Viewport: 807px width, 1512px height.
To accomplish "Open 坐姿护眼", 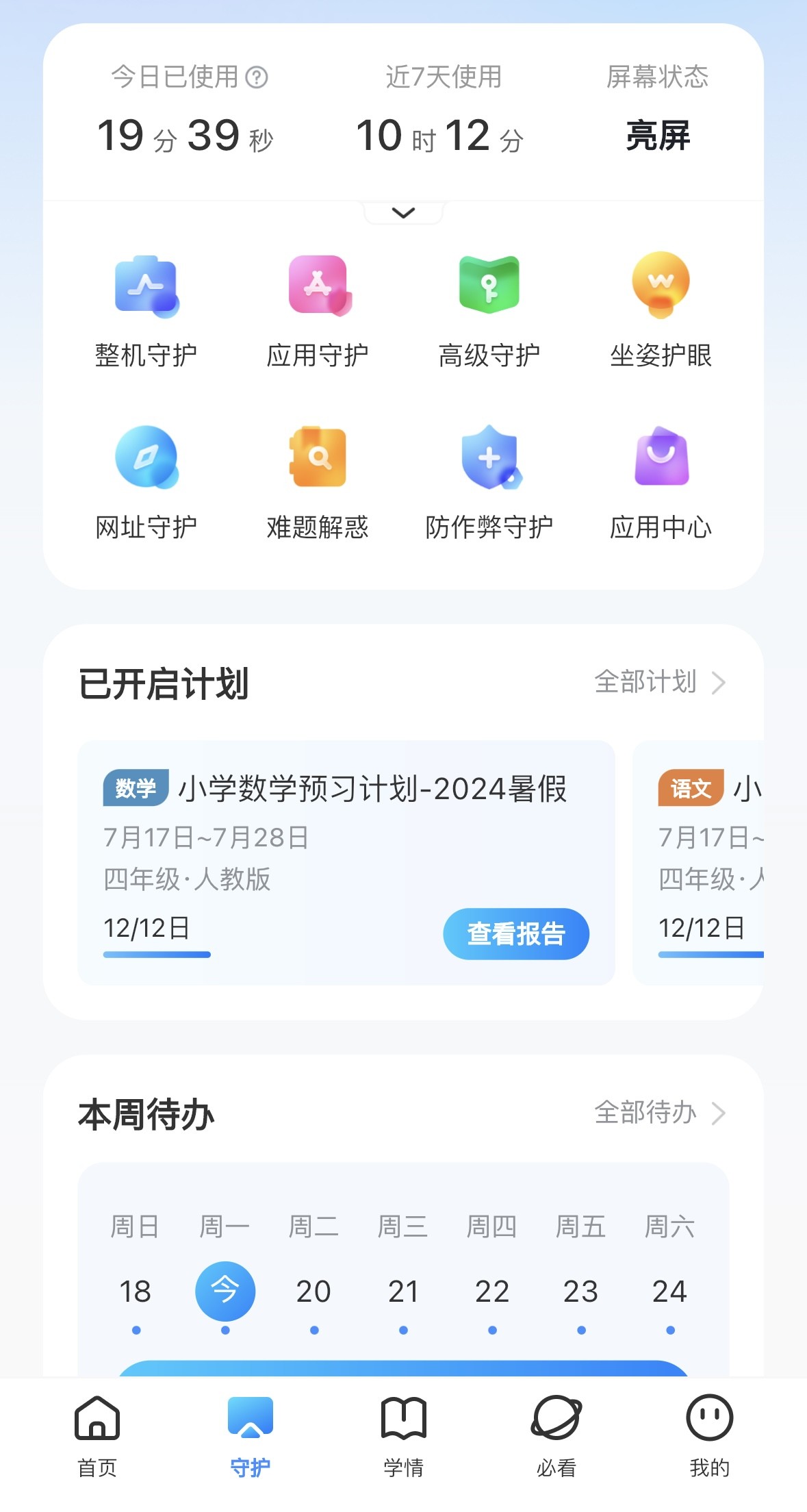I will click(x=661, y=312).
